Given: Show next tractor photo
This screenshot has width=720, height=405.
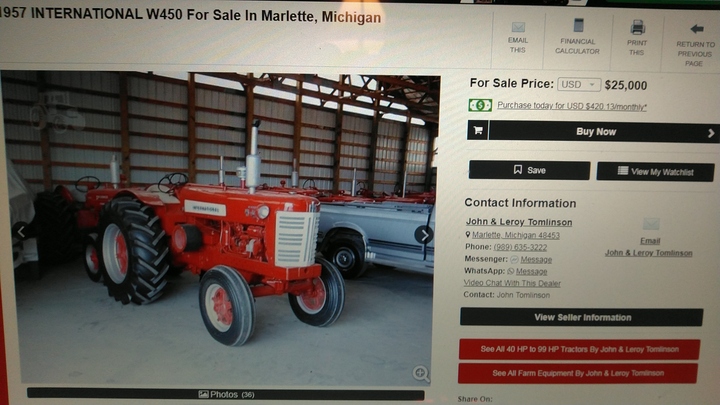Looking at the screenshot, I should pyautogui.click(x=424, y=235).
